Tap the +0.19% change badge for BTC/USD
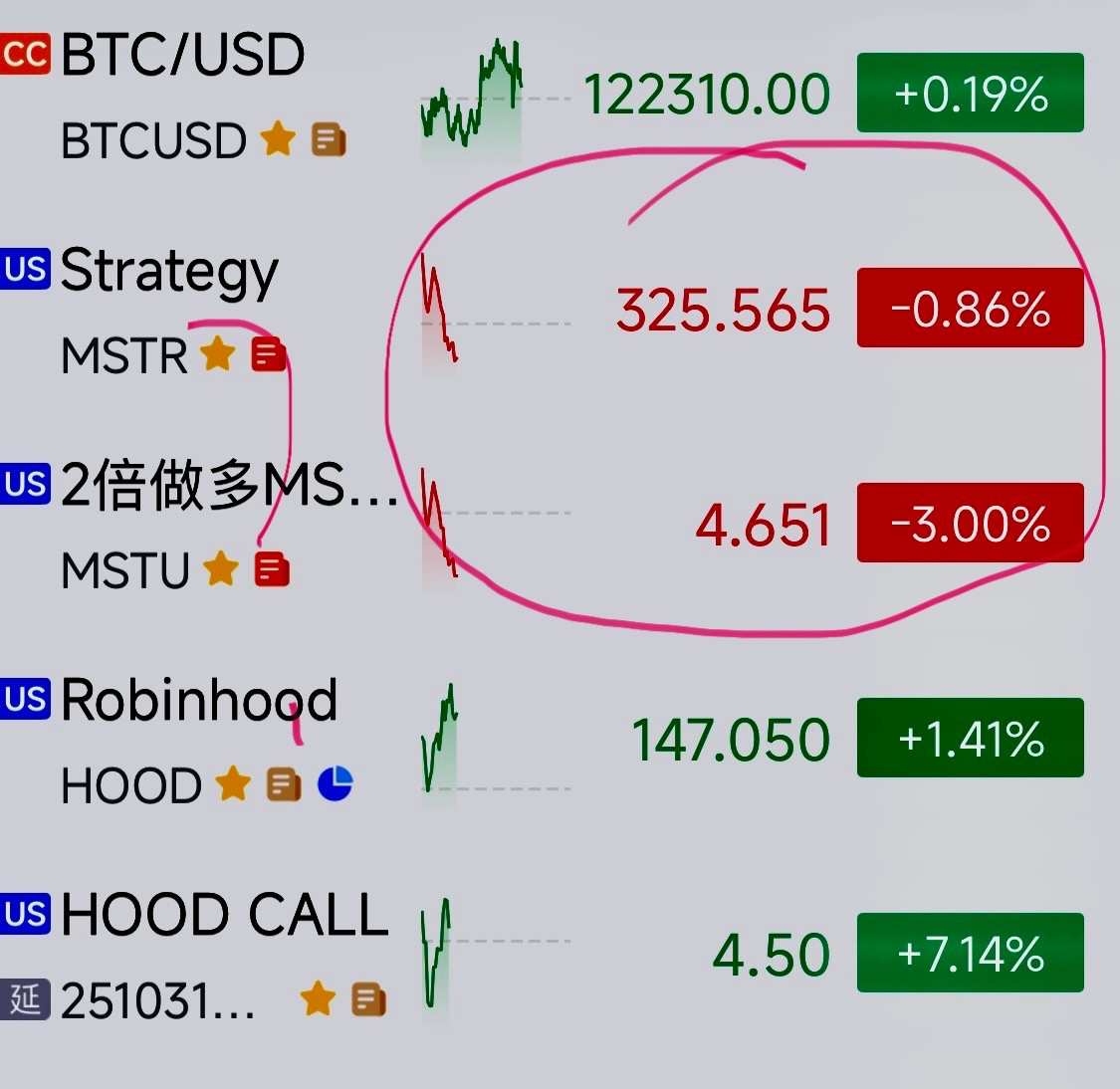This screenshot has width=1120, height=1089. 970,94
